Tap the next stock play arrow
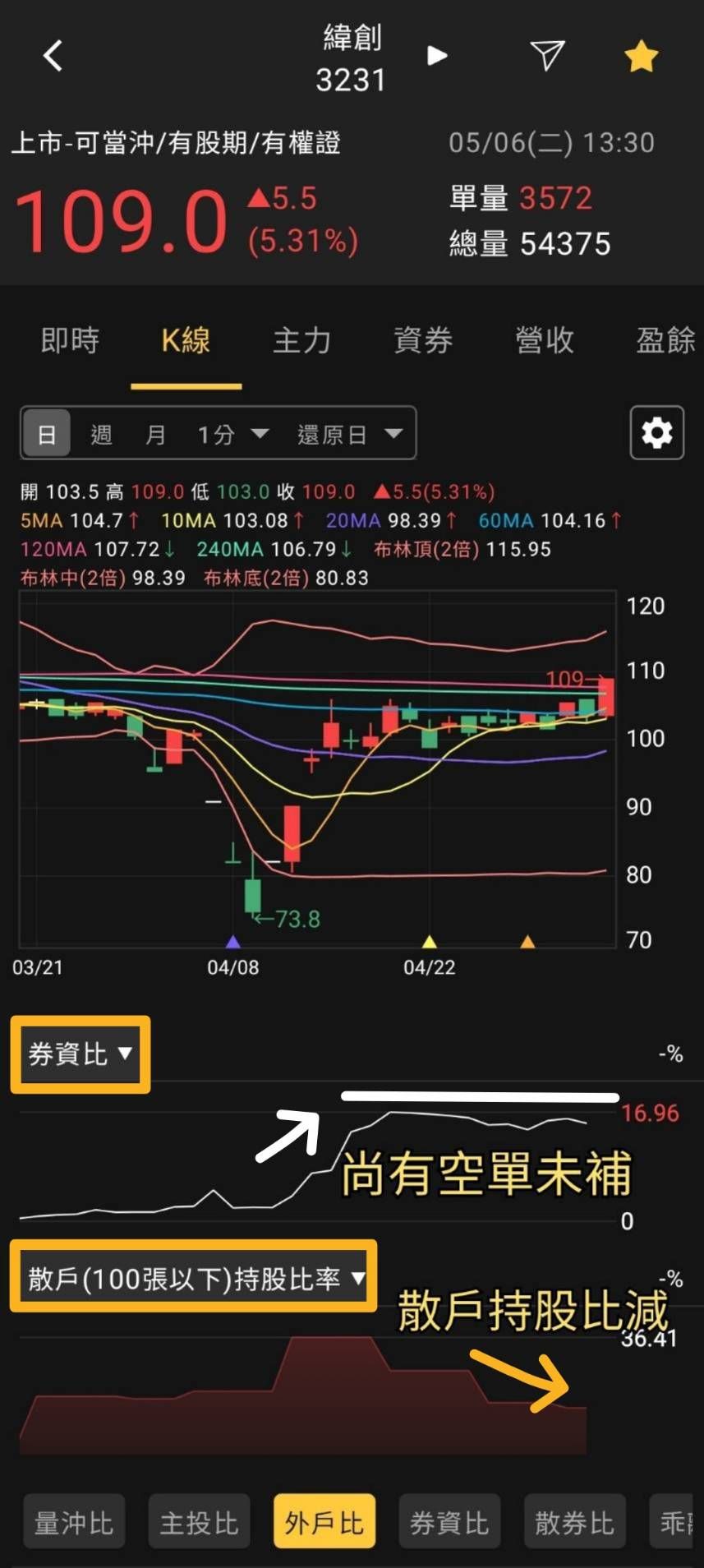Viewport: 704px width, 1568px height. [x=437, y=56]
